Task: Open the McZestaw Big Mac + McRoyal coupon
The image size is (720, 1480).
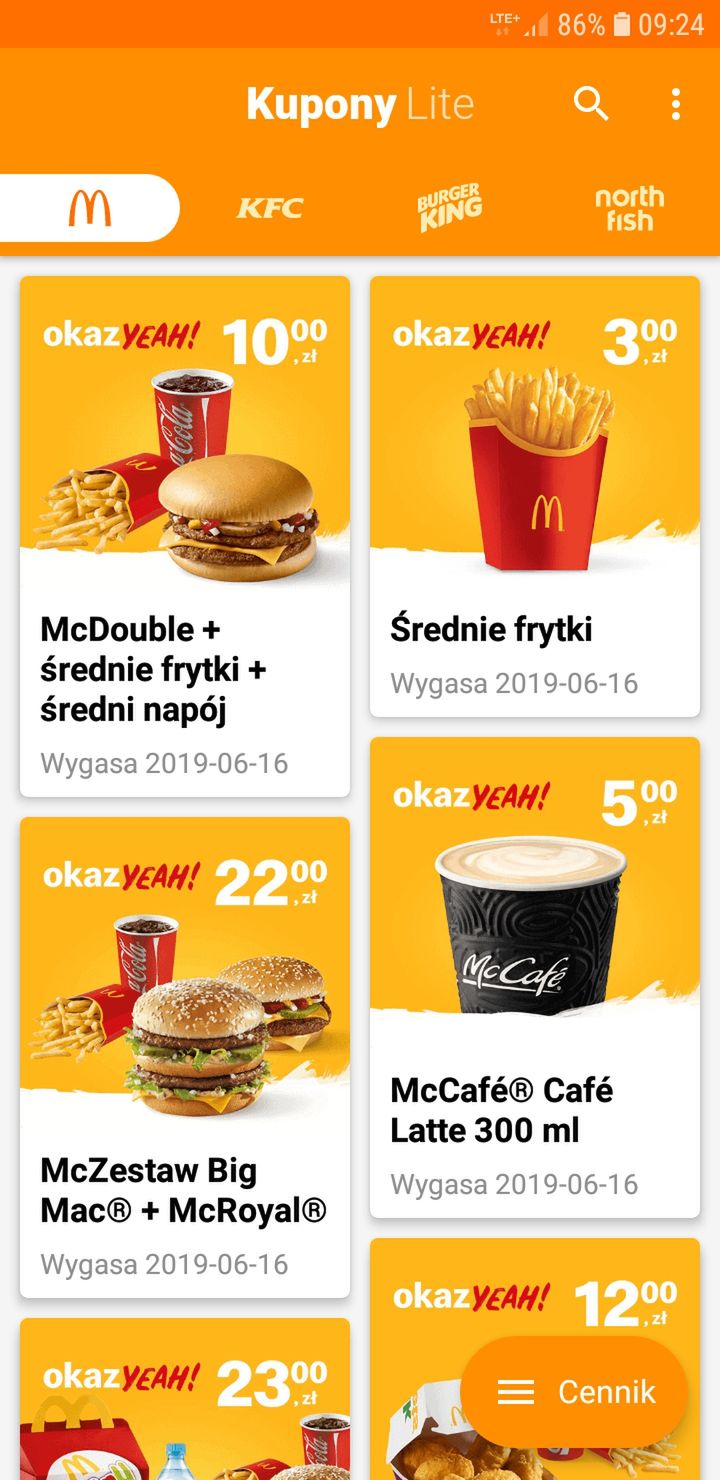Action: [185, 1058]
